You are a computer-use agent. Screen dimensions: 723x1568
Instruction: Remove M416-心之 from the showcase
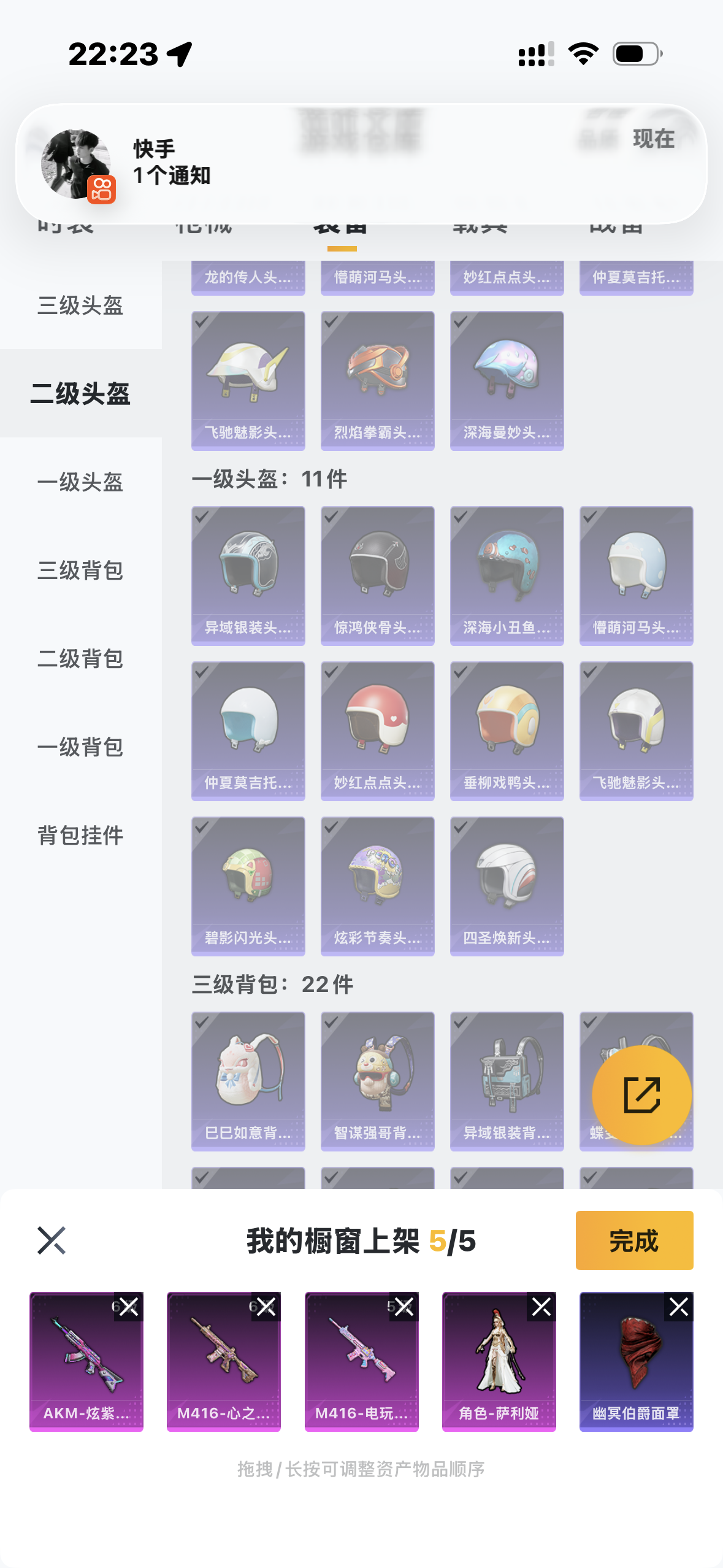coord(266,1307)
